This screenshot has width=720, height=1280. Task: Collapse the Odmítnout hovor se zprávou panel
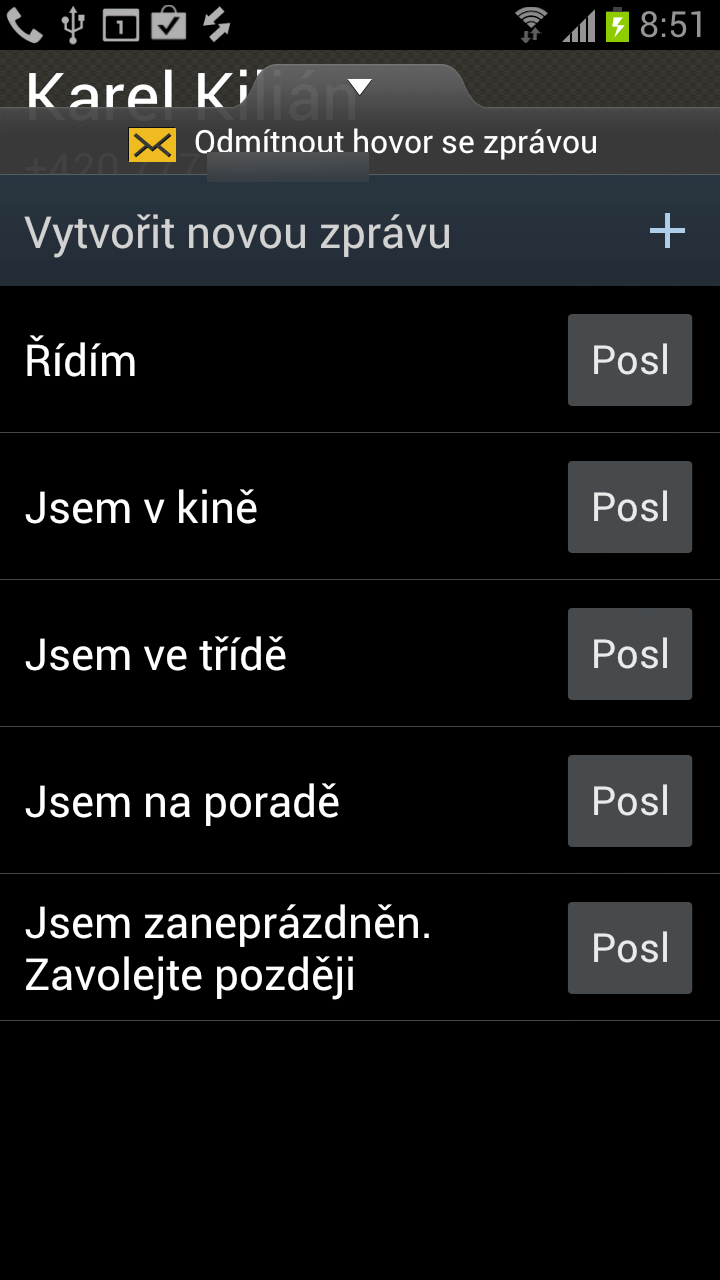360,88
